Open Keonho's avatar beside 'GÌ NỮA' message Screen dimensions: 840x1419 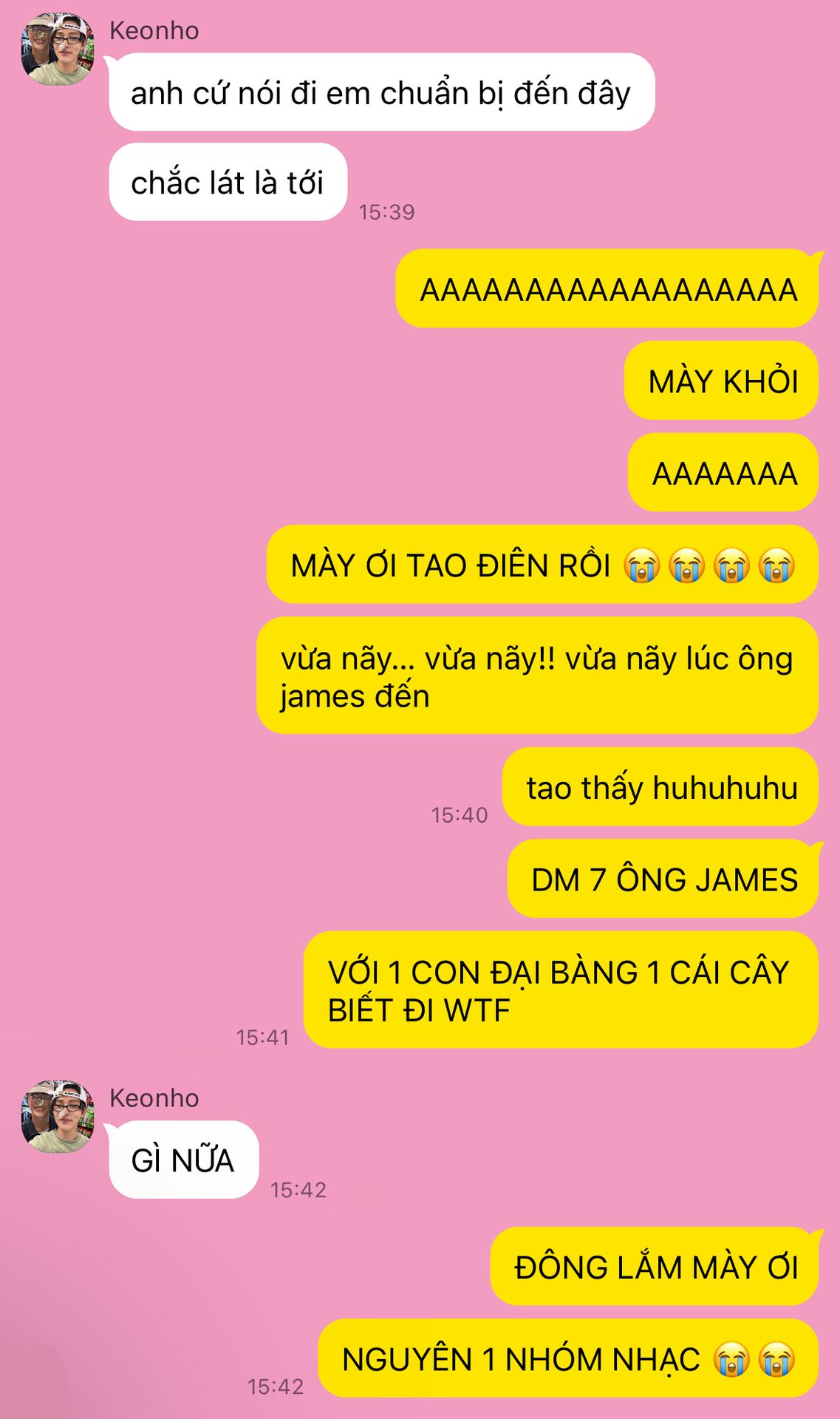(x=58, y=1117)
